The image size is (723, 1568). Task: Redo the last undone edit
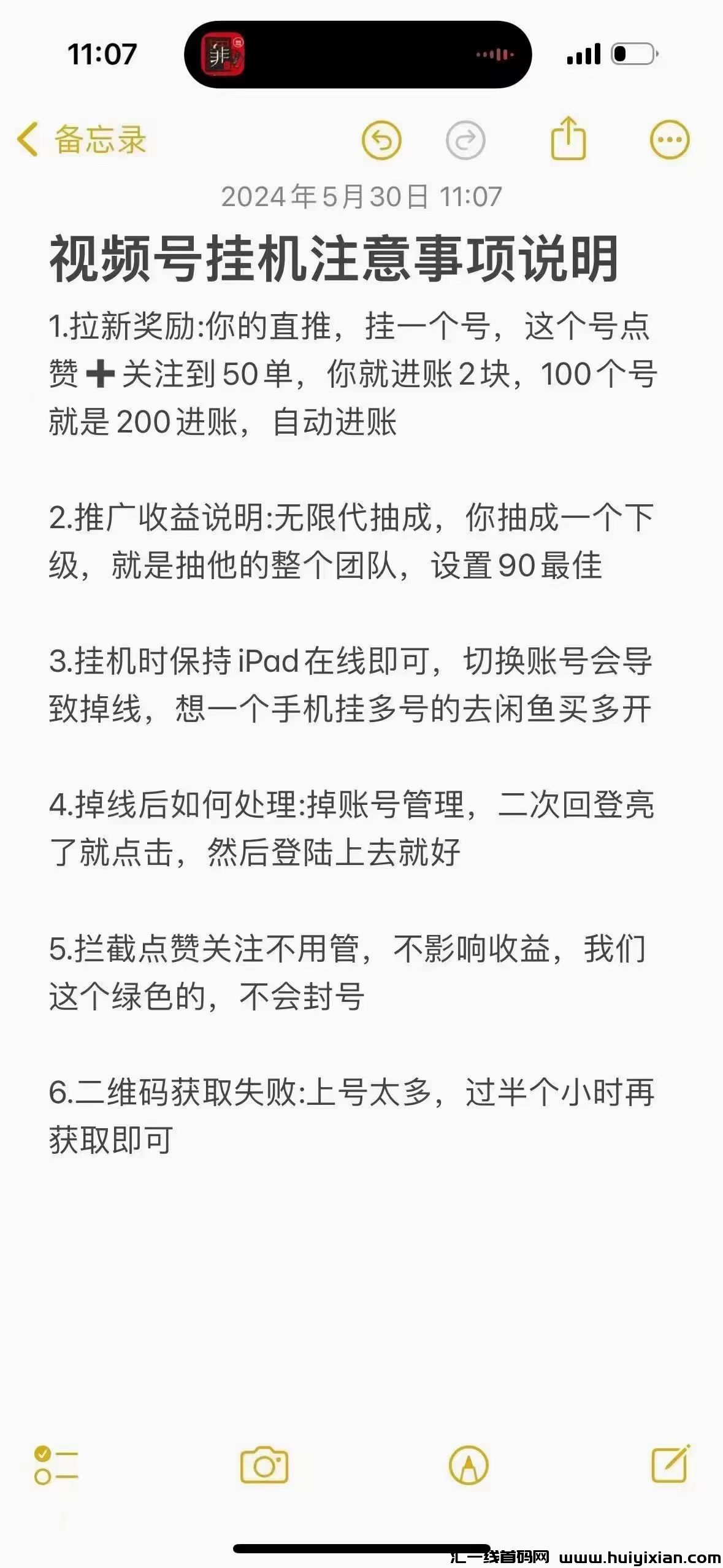pyautogui.click(x=465, y=140)
